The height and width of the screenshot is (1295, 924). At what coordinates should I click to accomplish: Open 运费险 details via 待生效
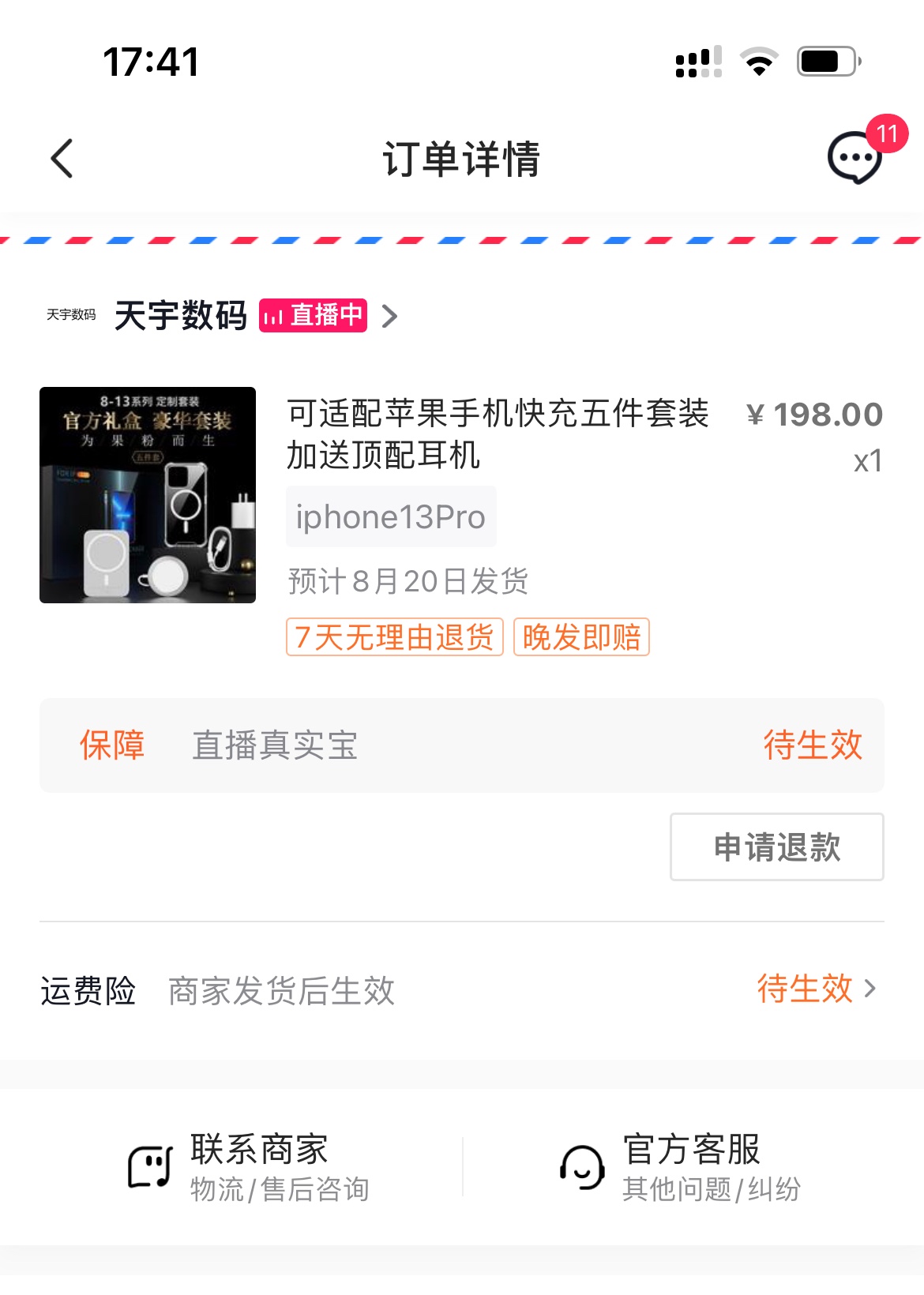click(816, 989)
